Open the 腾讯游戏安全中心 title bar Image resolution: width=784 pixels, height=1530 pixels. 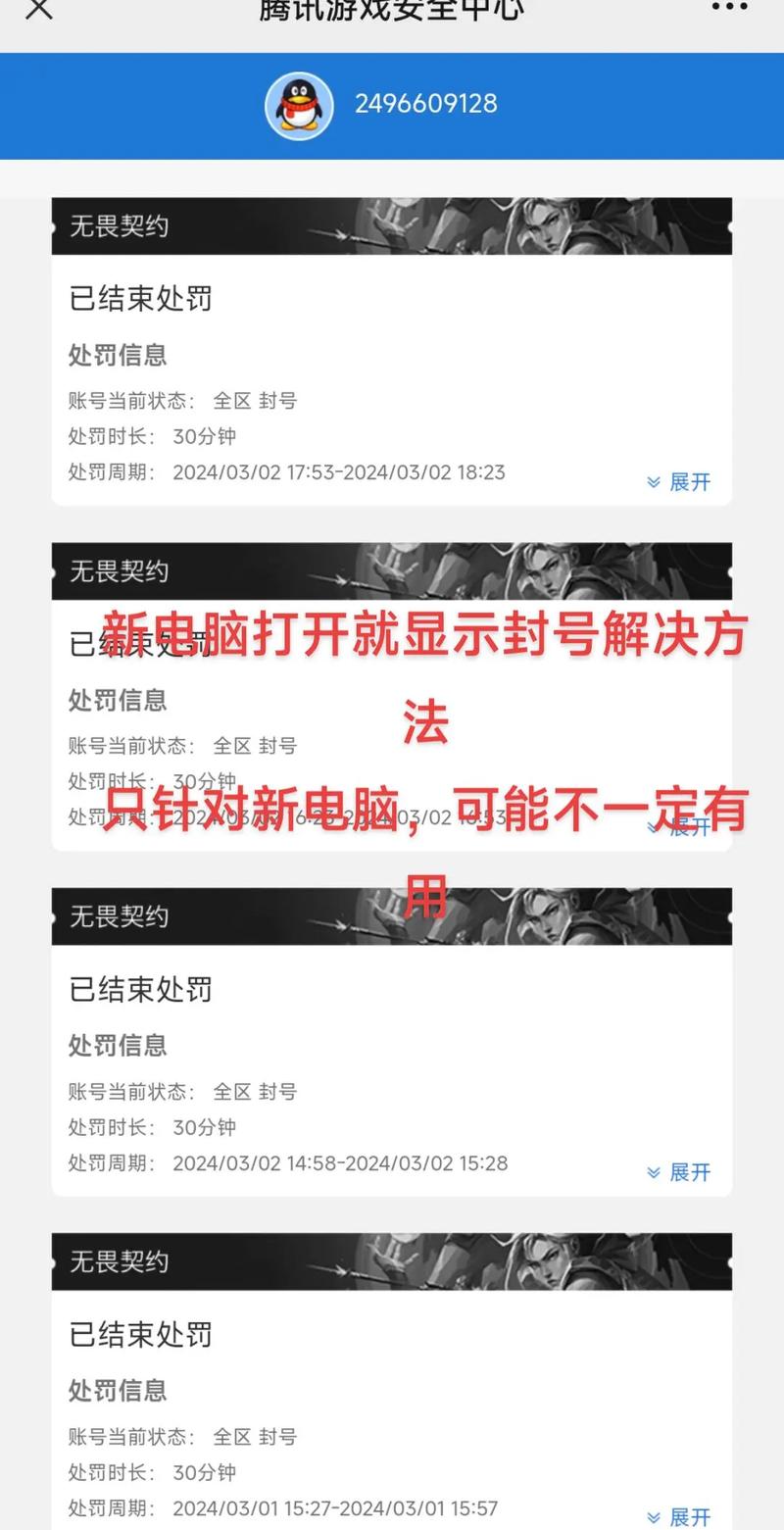[x=392, y=12]
